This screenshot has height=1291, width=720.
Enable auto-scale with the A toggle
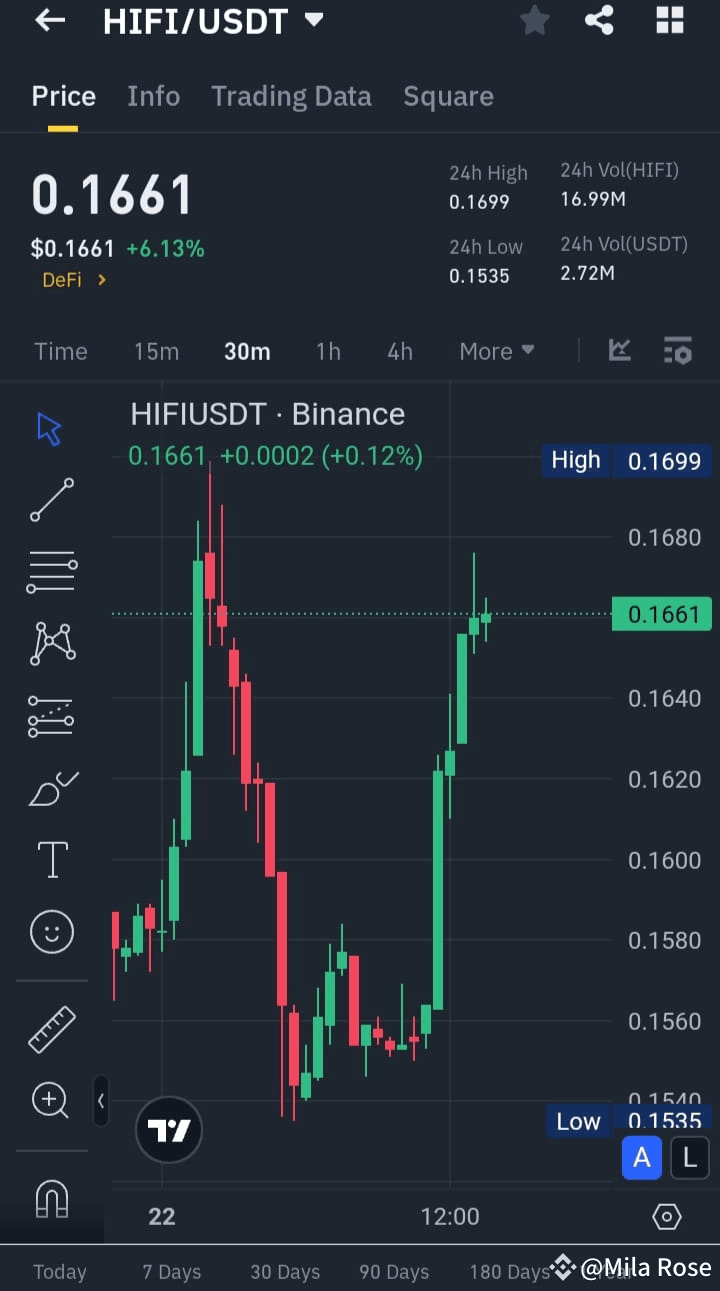[642, 1157]
